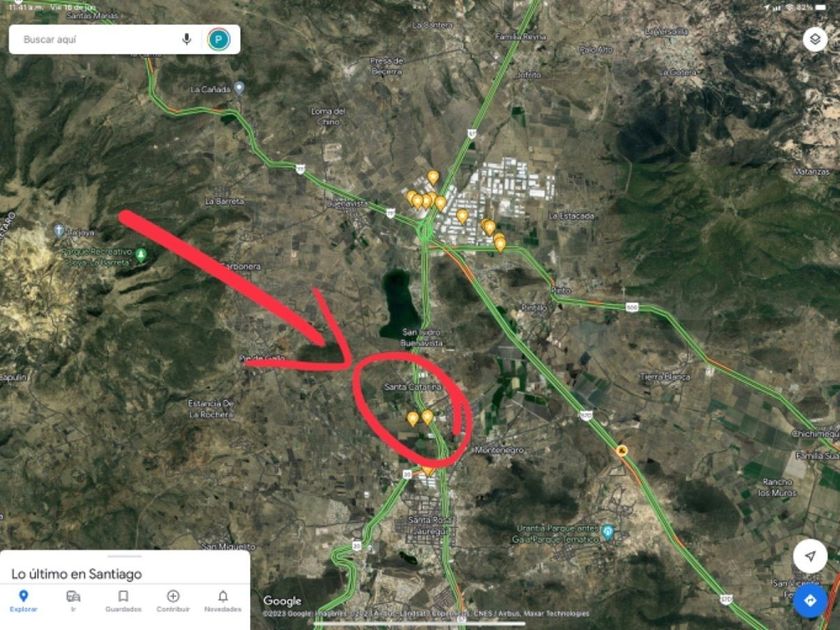Open the Contribuir tab

tap(173, 601)
